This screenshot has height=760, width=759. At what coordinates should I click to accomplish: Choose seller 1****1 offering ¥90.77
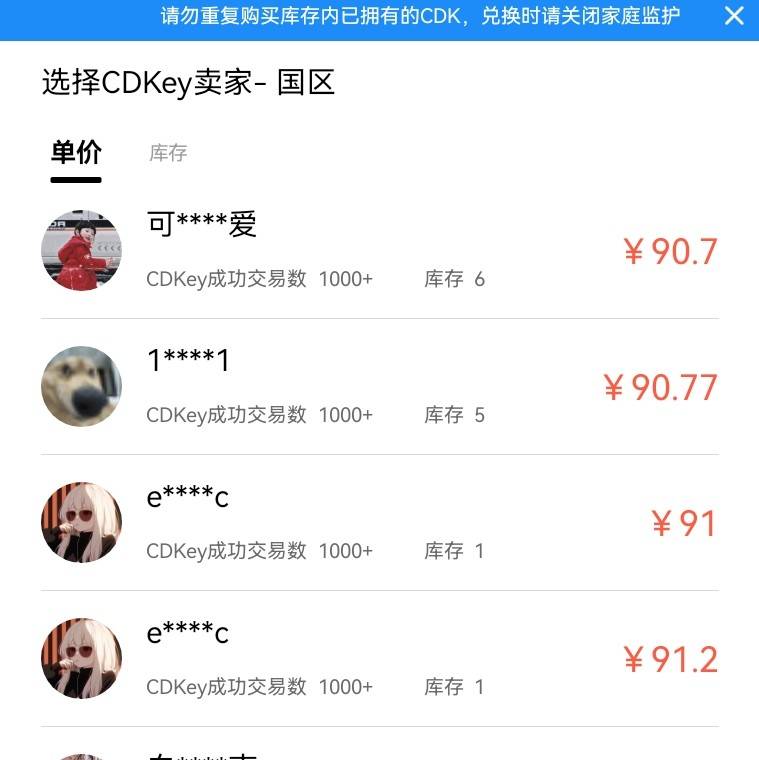[x=379, y=387]
